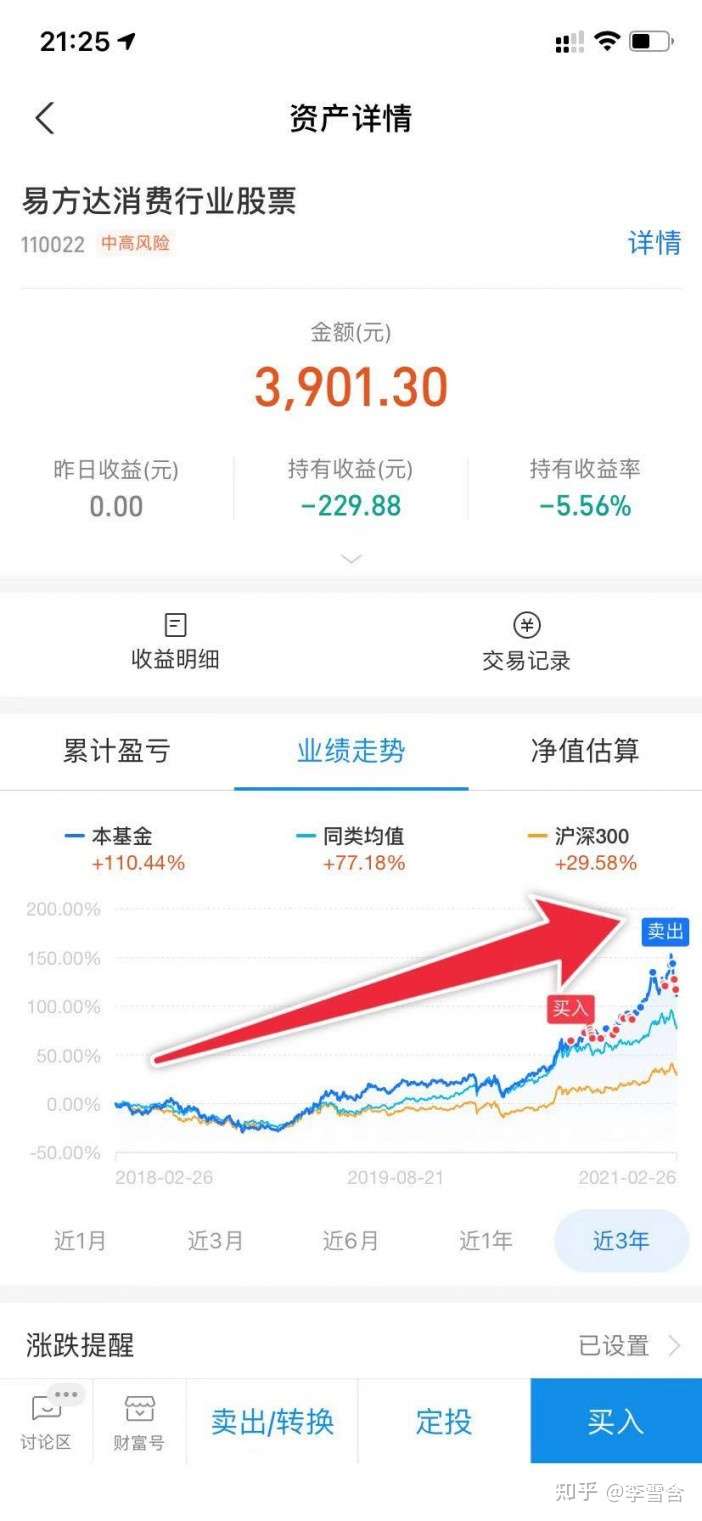Show the 近3月 chart range
The height and width of the screenshot is (1521, 702).
[x=215, y=1241]
